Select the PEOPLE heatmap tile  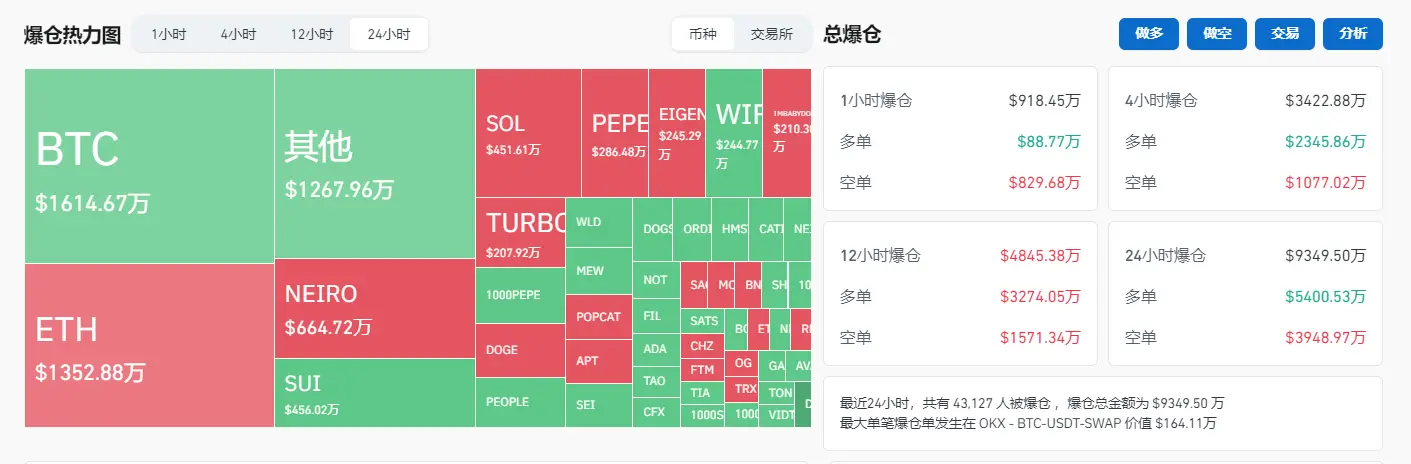[520, 402]
